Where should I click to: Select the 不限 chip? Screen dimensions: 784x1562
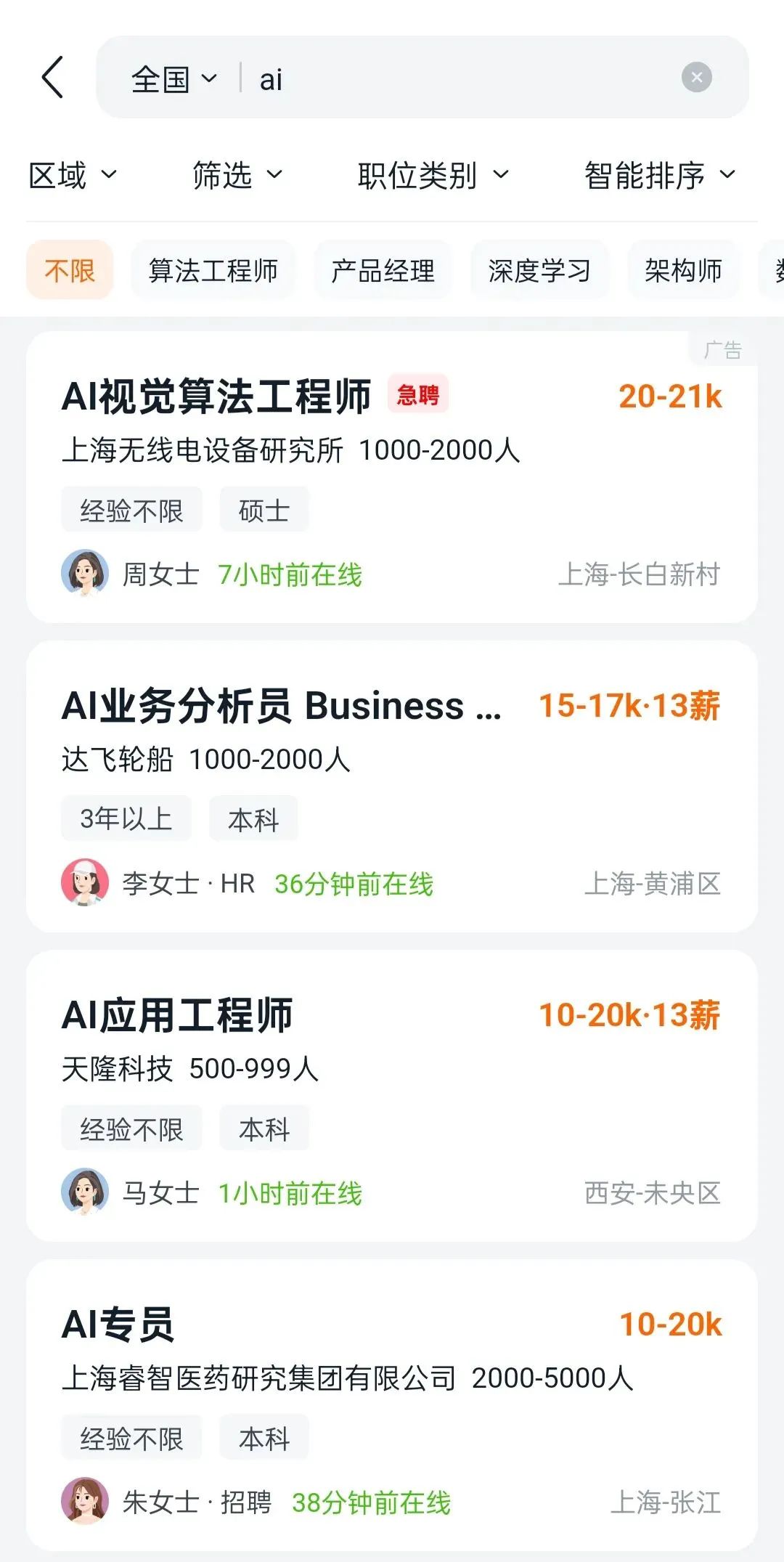pyautogui.click(x=70, y=271)
